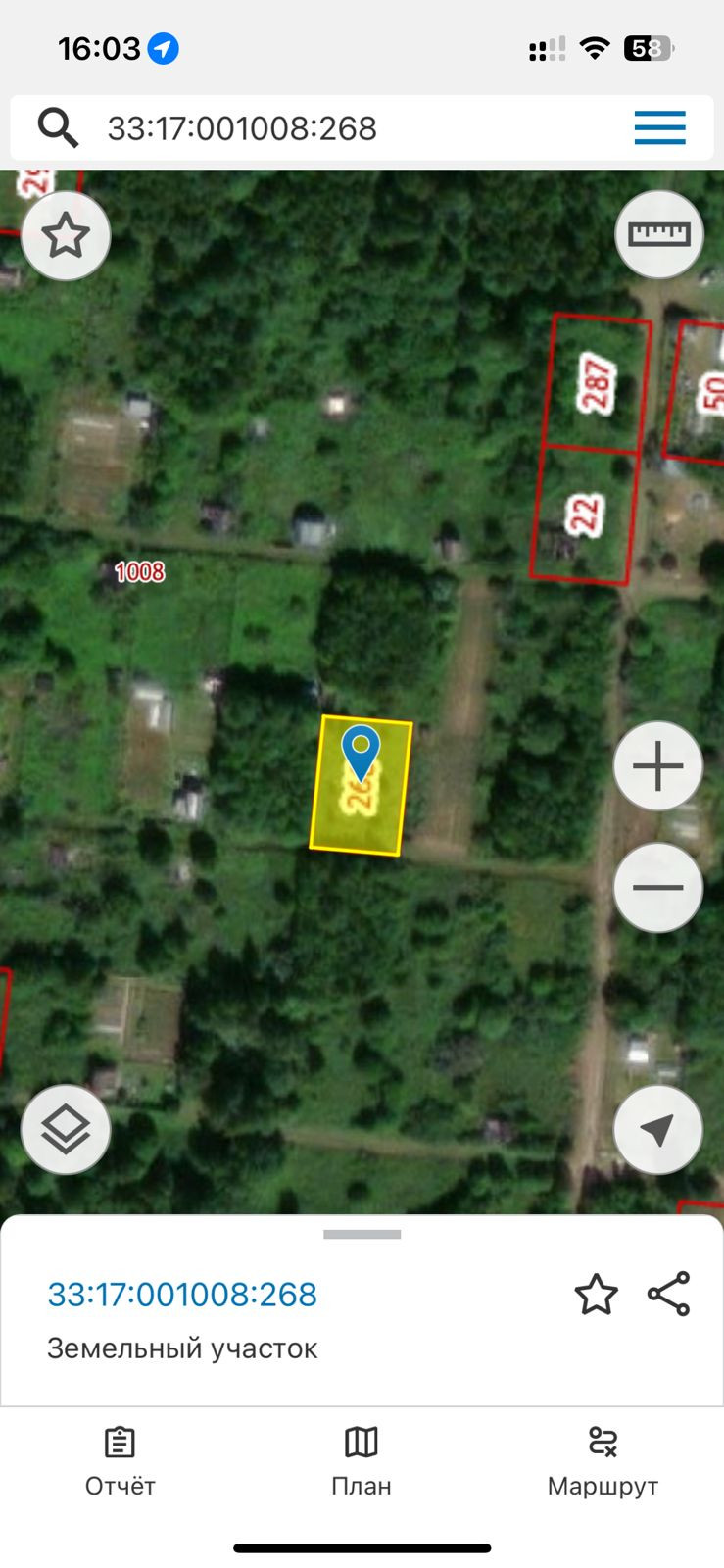This screenshot has height=1568, width=724.
Task: Zoom in with the plus button
Action: tap(658, 766)
